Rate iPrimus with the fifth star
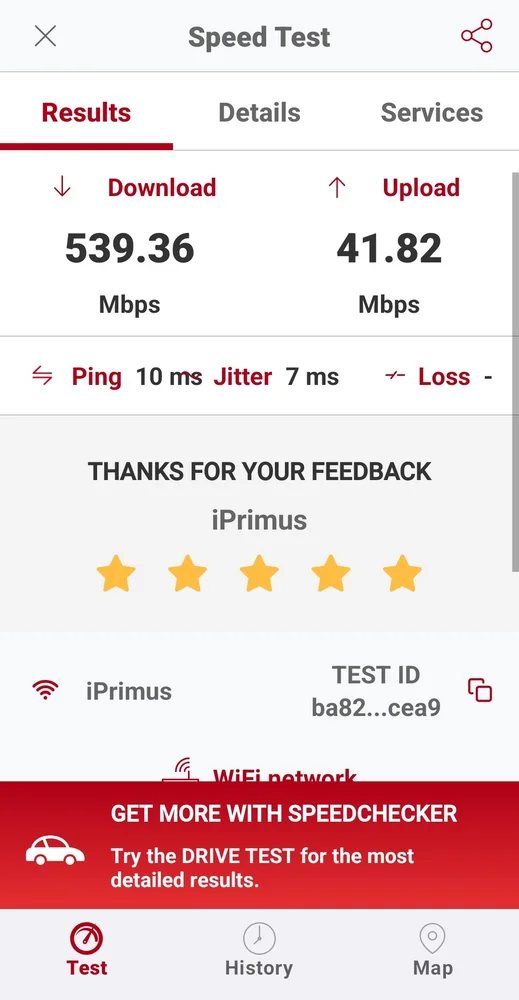519x1000 pixels. pyautogui.click(x=402, y=573)
